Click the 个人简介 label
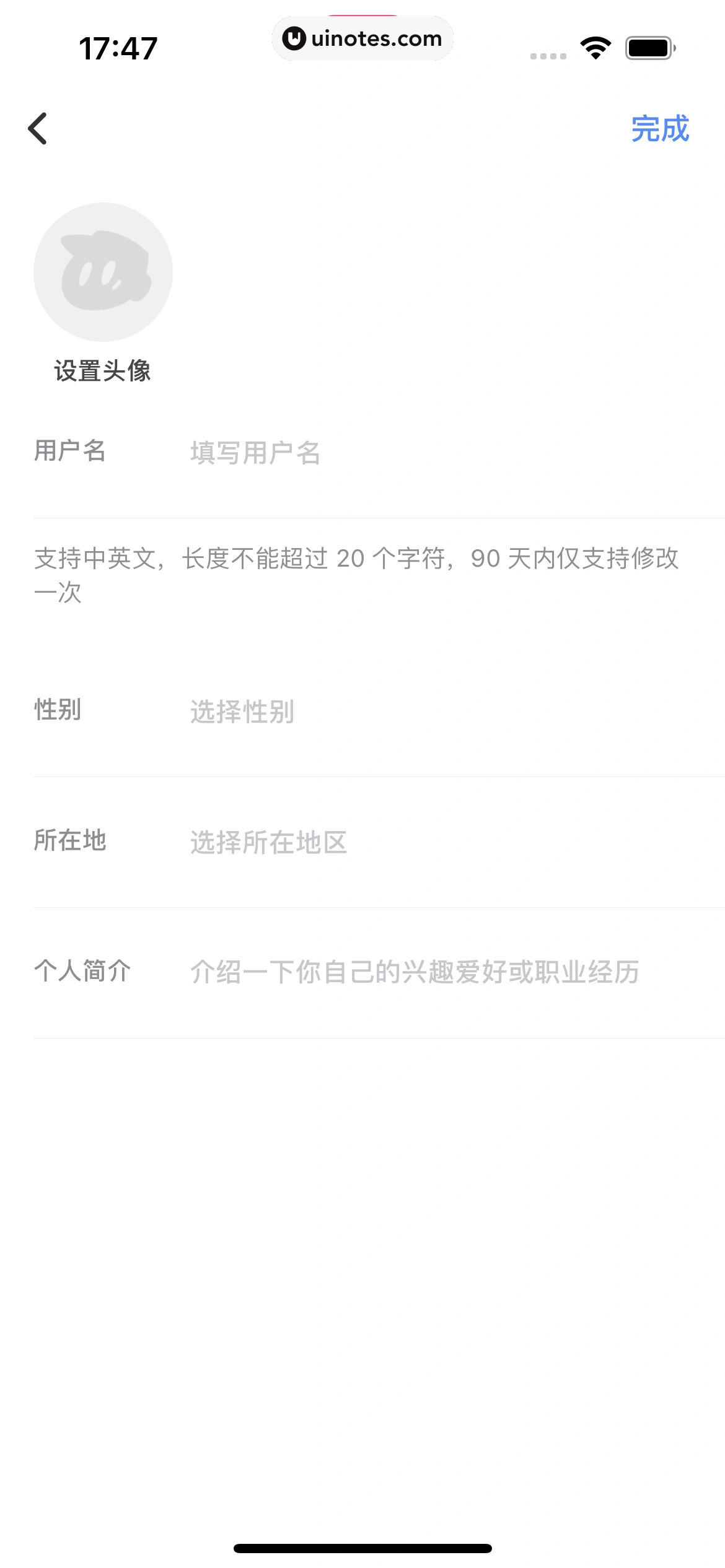Image resolution: width=725 pixels, height=1568 pixels. pyautogui.click(x=82, y=972)
